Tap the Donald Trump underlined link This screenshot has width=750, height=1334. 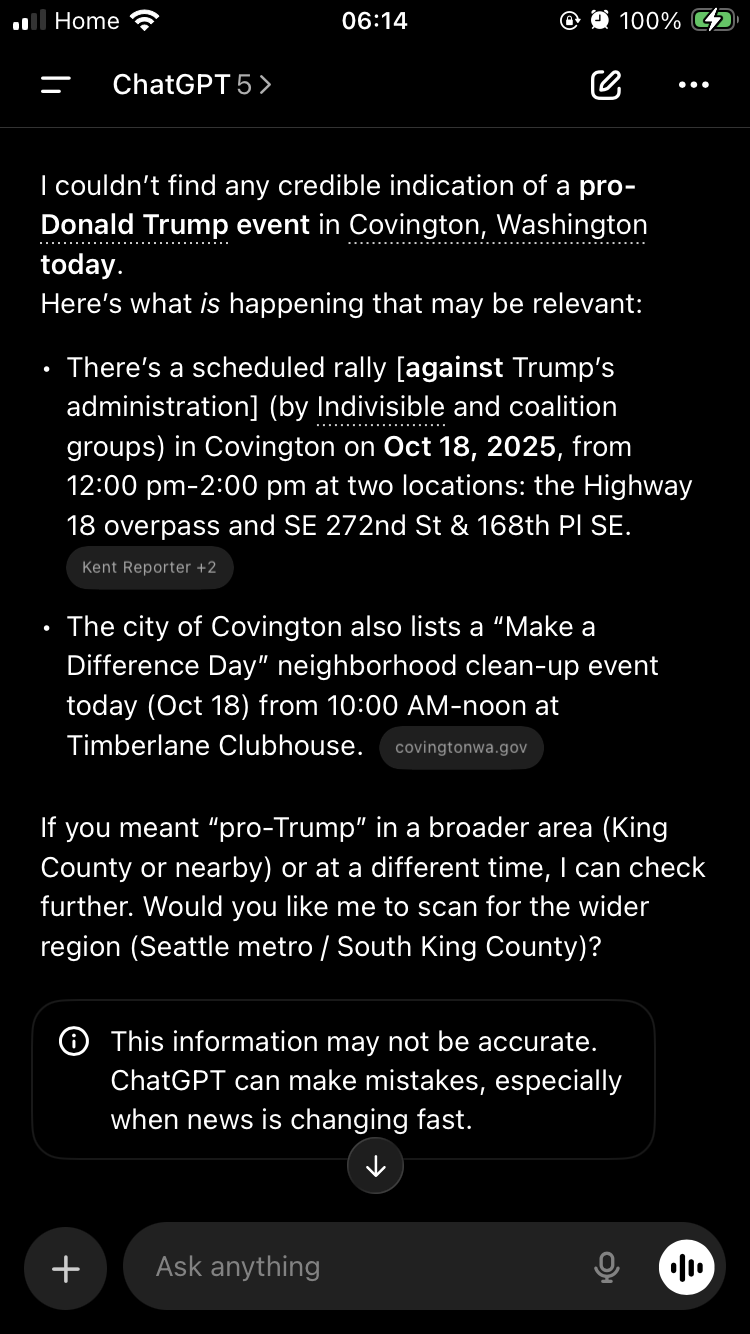click(x=134, y=225)
